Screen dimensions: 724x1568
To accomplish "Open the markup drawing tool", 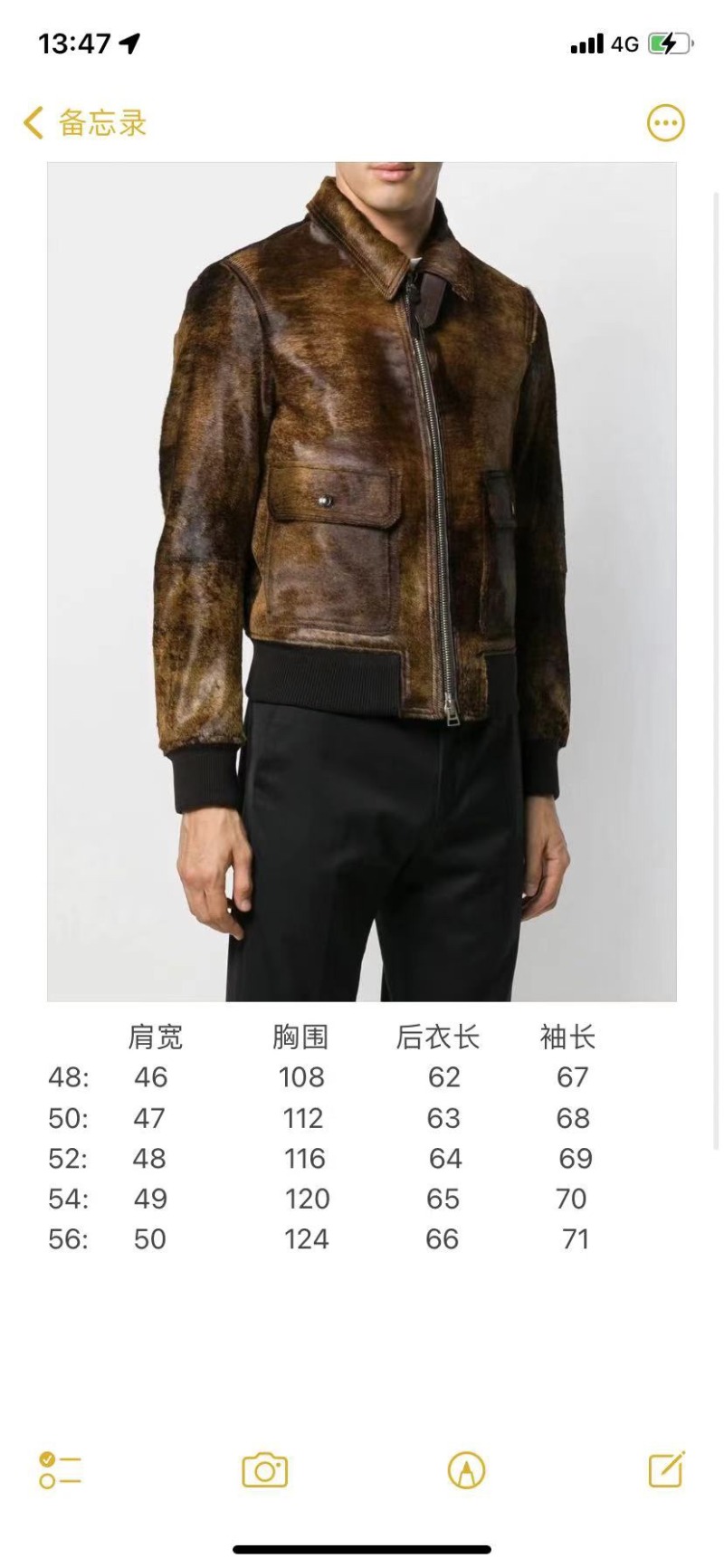I will point(466,1470).
